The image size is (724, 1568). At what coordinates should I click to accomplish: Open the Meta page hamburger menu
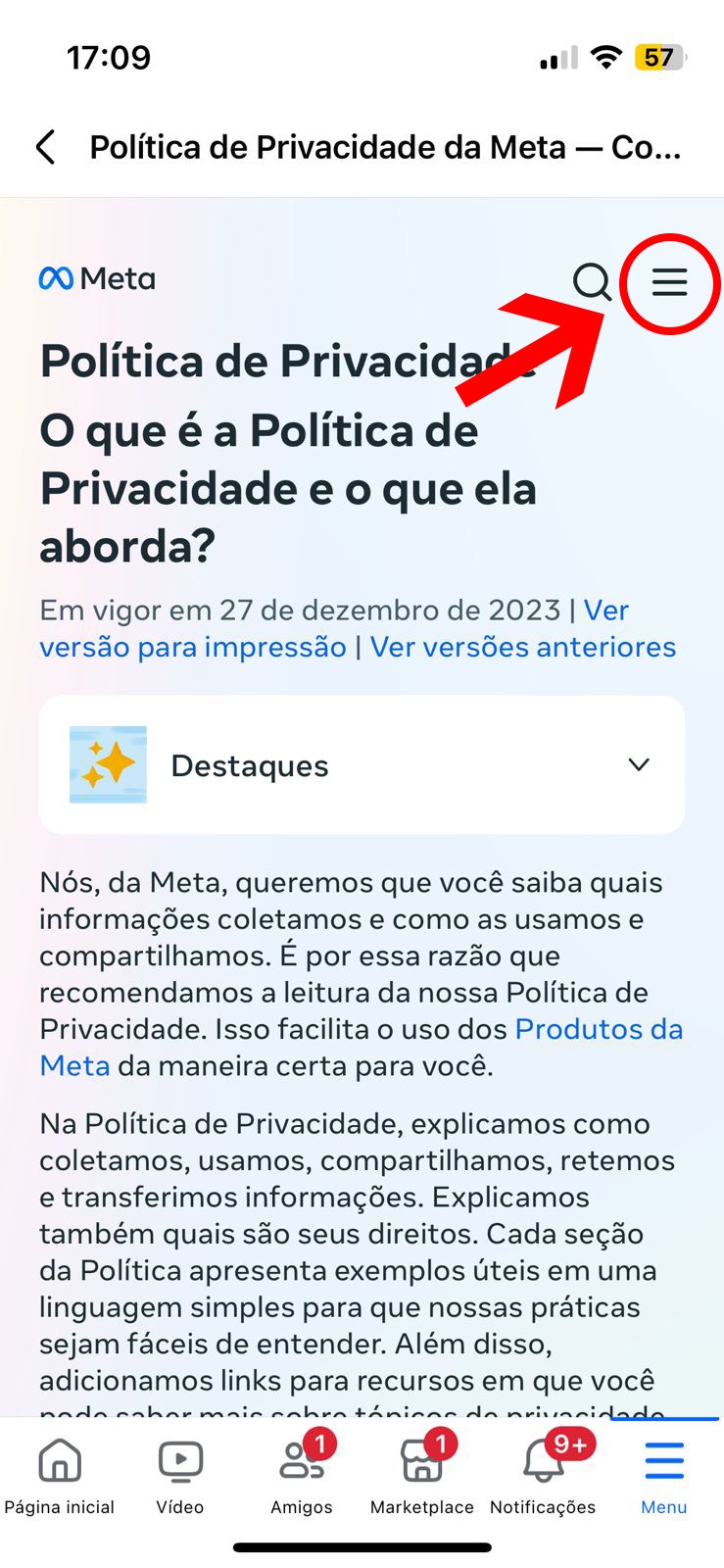(x=670, y=282)
